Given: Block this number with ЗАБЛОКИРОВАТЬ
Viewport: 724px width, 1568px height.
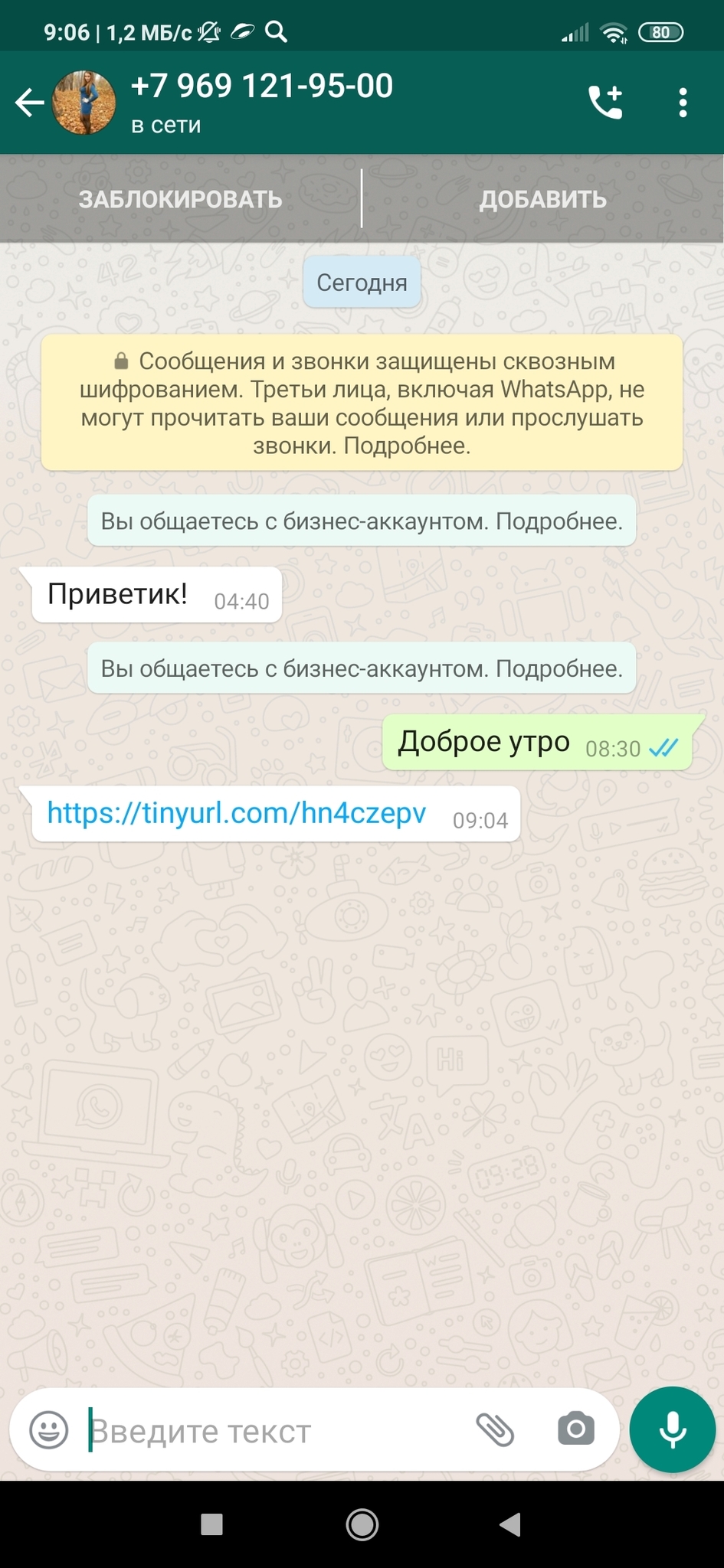Looking at the screenshot, I should pyautogui.click(x=180, y=200).
